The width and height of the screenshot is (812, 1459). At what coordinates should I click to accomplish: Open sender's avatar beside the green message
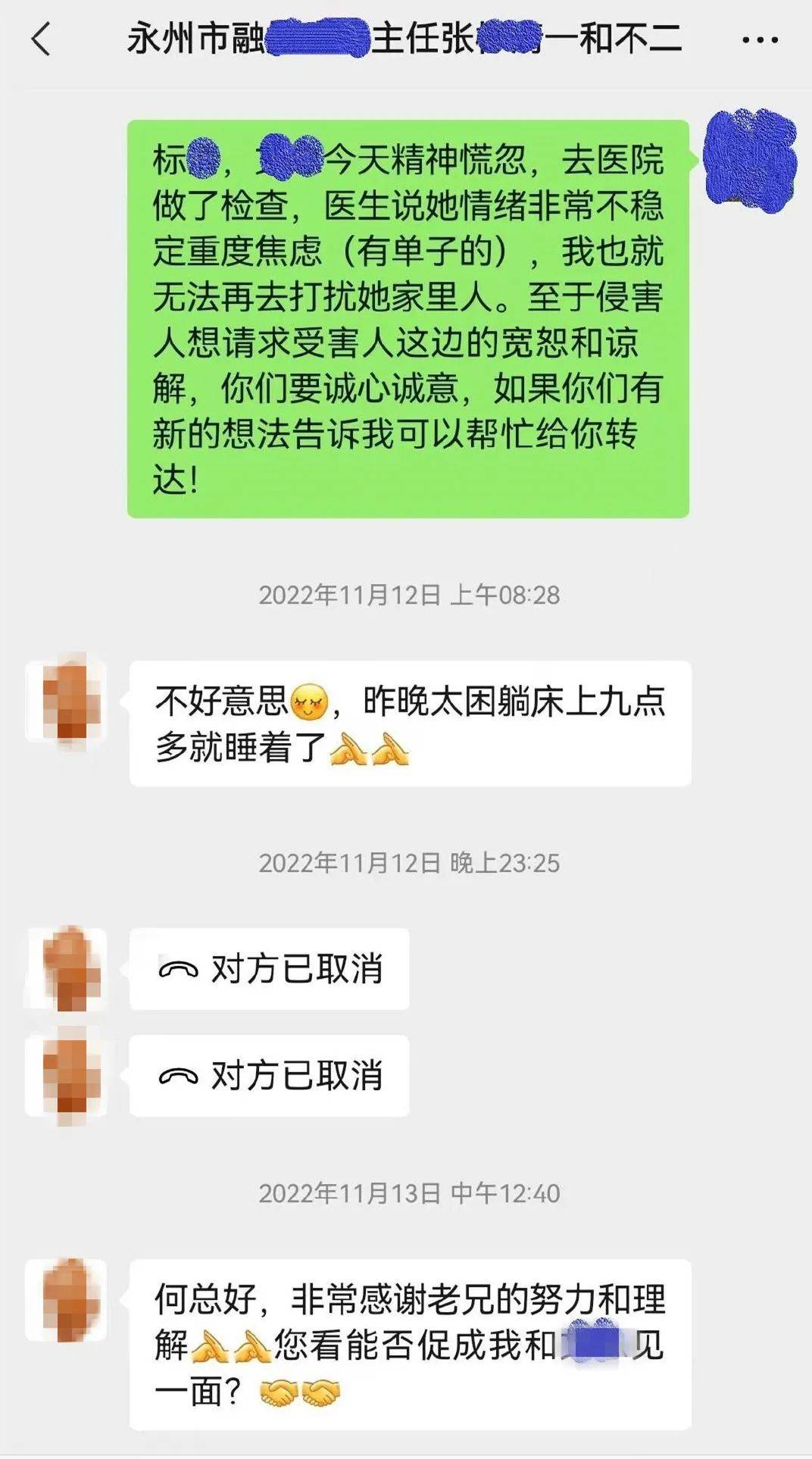pyautogui.click(x=749, y=160)
